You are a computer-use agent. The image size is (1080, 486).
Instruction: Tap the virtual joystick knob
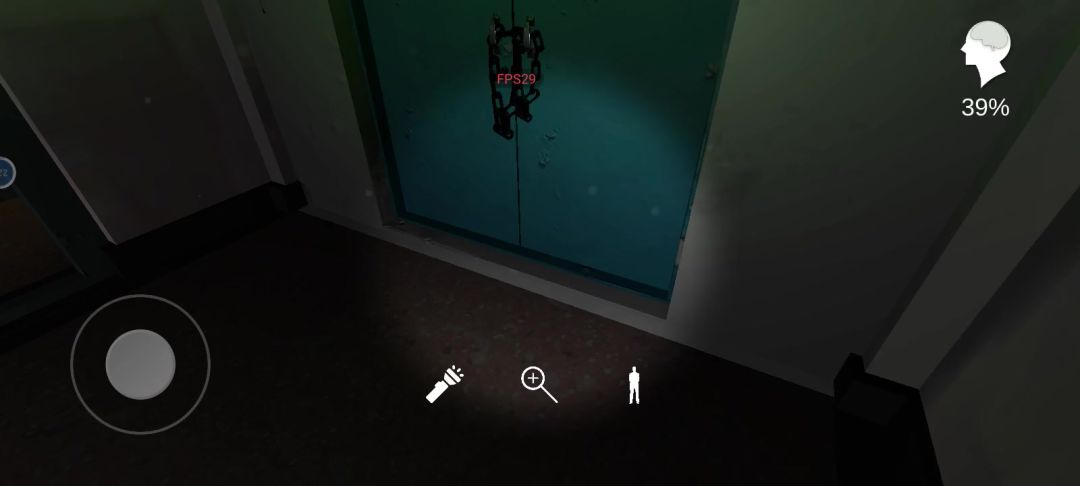coord(141,364)
